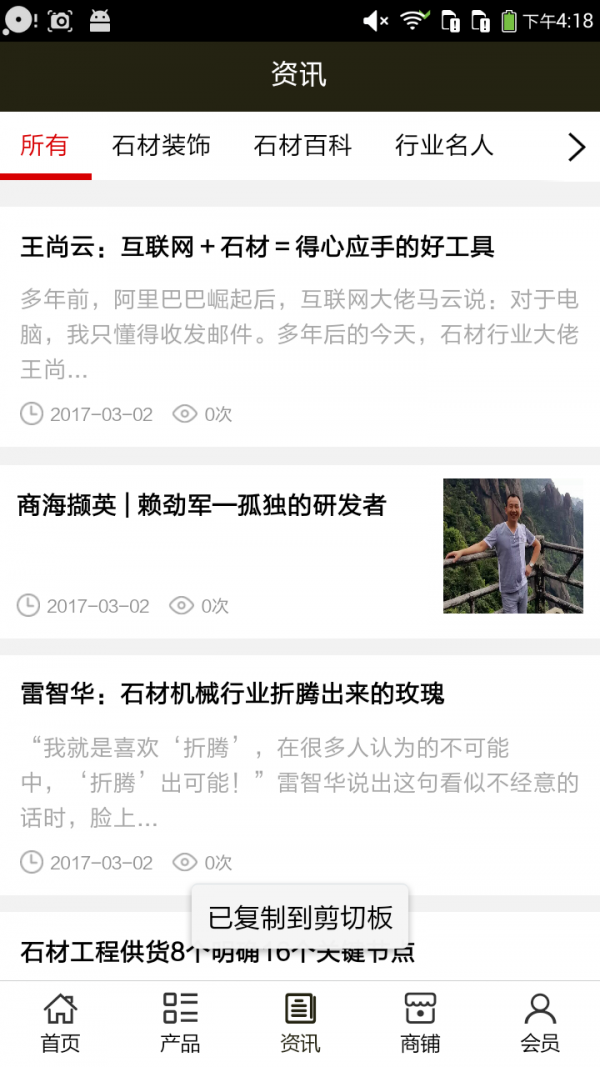The width and height of the screenshot is (600, 1067).
Task: Go to the 首页 home tab
Action: coord(60,1023)
